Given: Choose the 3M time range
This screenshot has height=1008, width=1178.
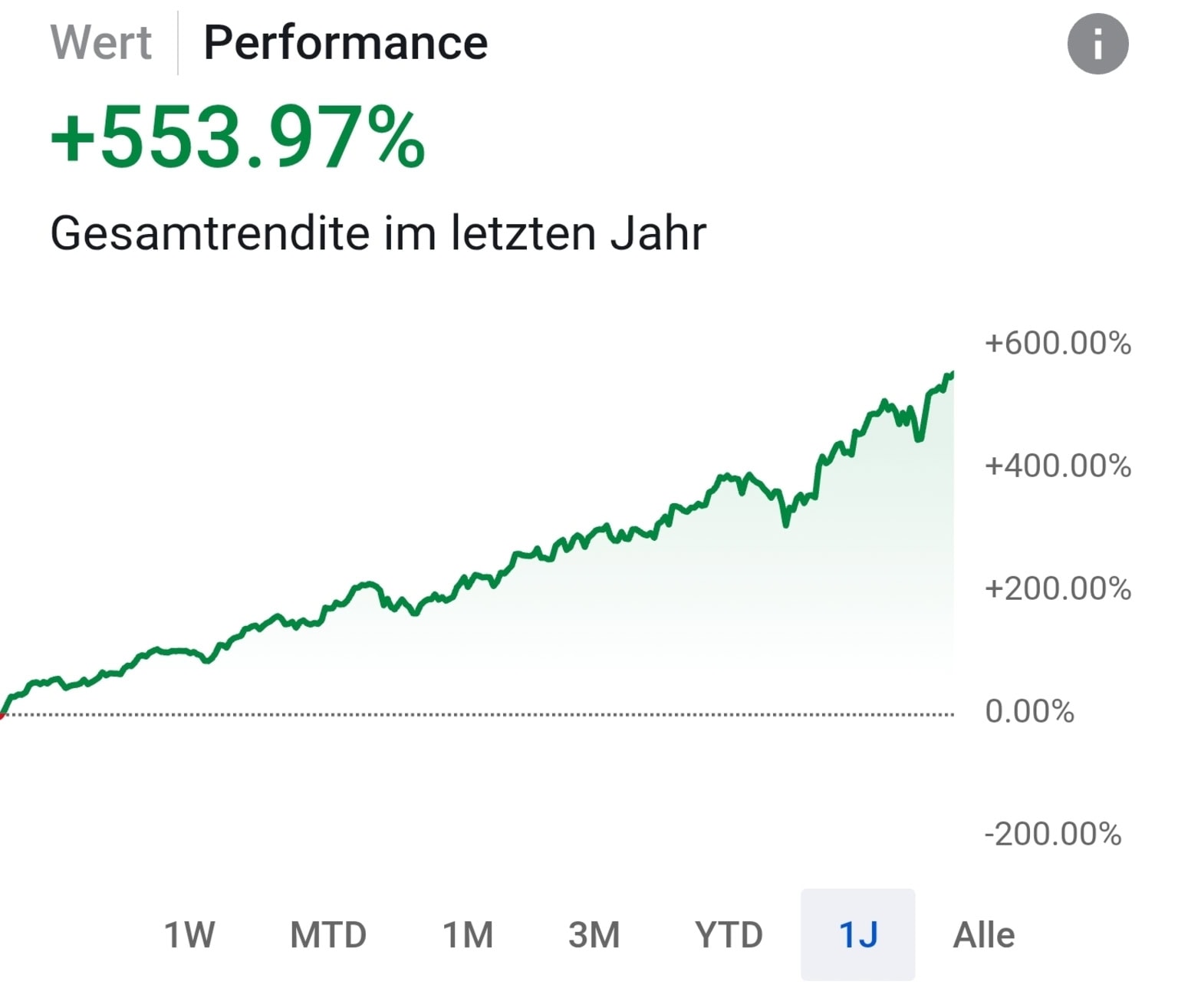Looking at the screenshot, I should pos(594,934).
